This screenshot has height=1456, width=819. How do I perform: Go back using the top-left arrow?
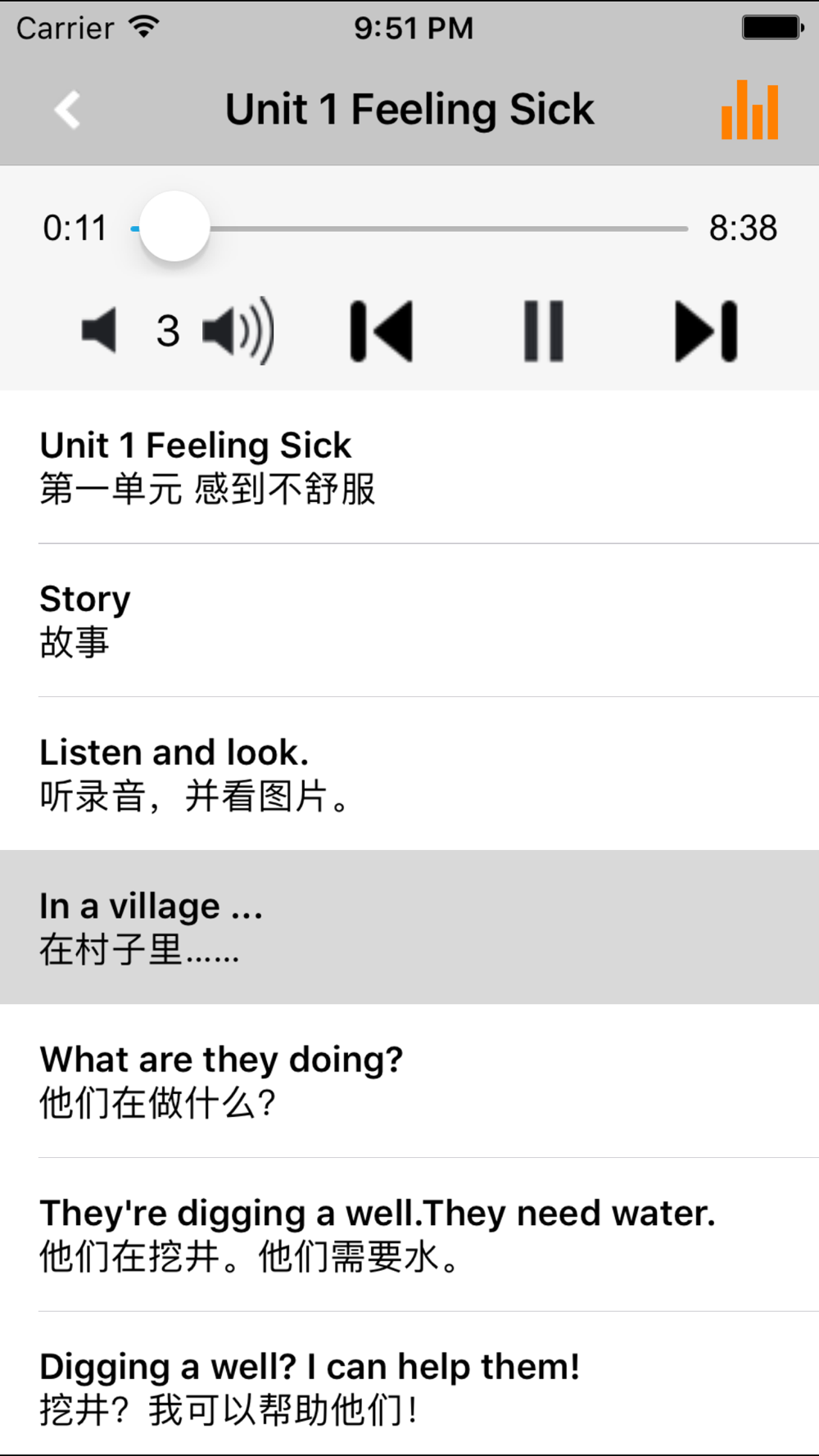[68, 110]
